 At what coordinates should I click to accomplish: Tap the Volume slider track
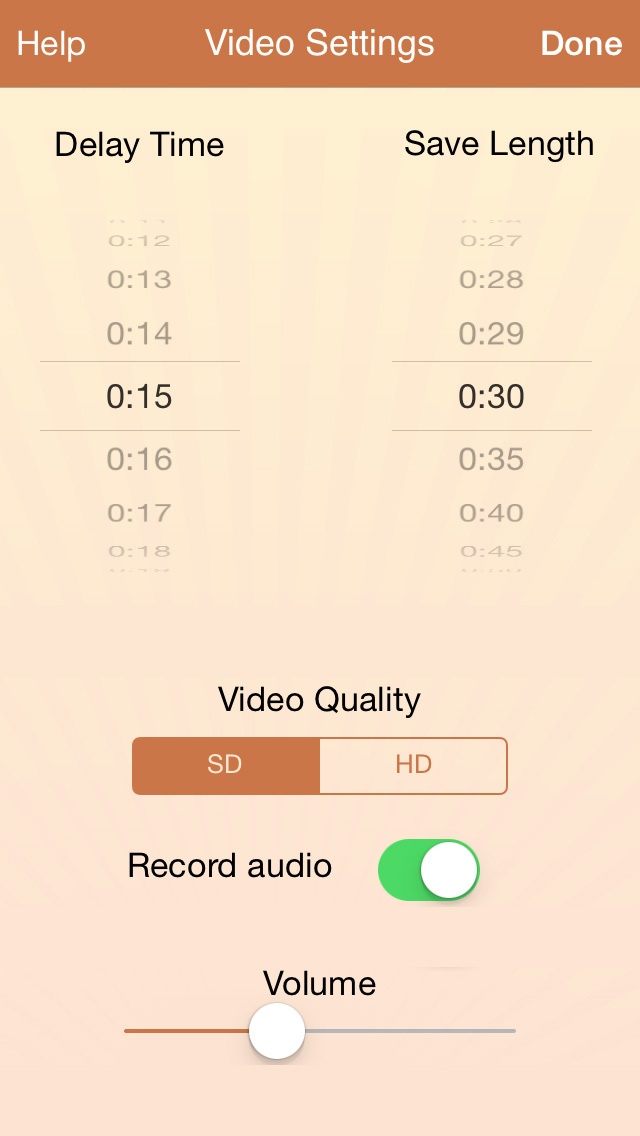pyautogui.click(x=320, y=1030)
